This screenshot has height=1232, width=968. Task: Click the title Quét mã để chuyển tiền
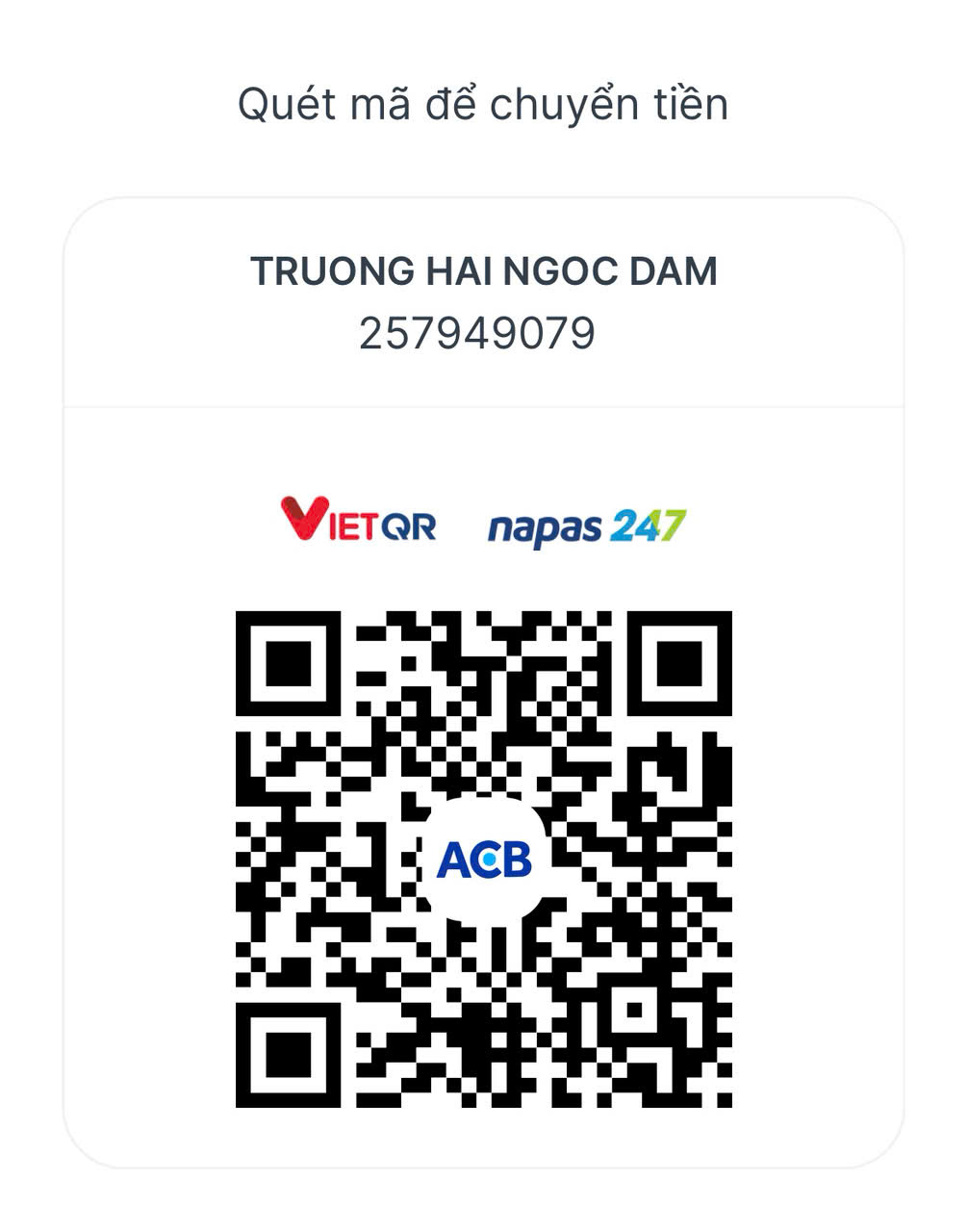point(483,104)
